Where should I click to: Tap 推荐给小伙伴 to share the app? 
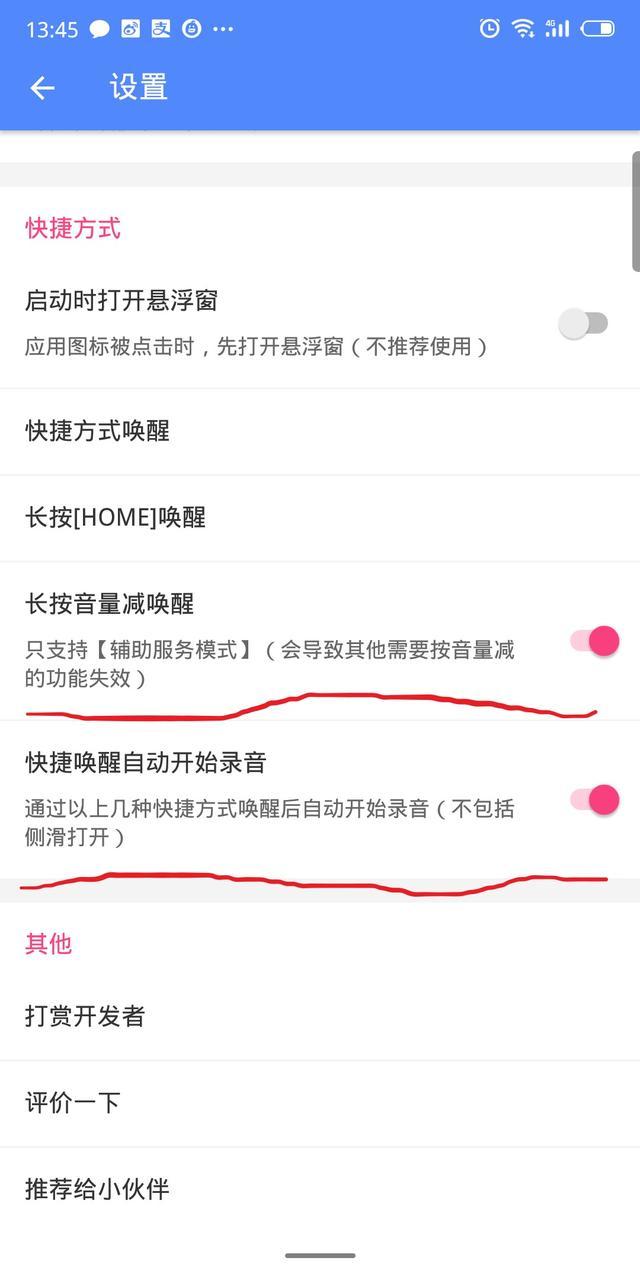coord(97,1190)
